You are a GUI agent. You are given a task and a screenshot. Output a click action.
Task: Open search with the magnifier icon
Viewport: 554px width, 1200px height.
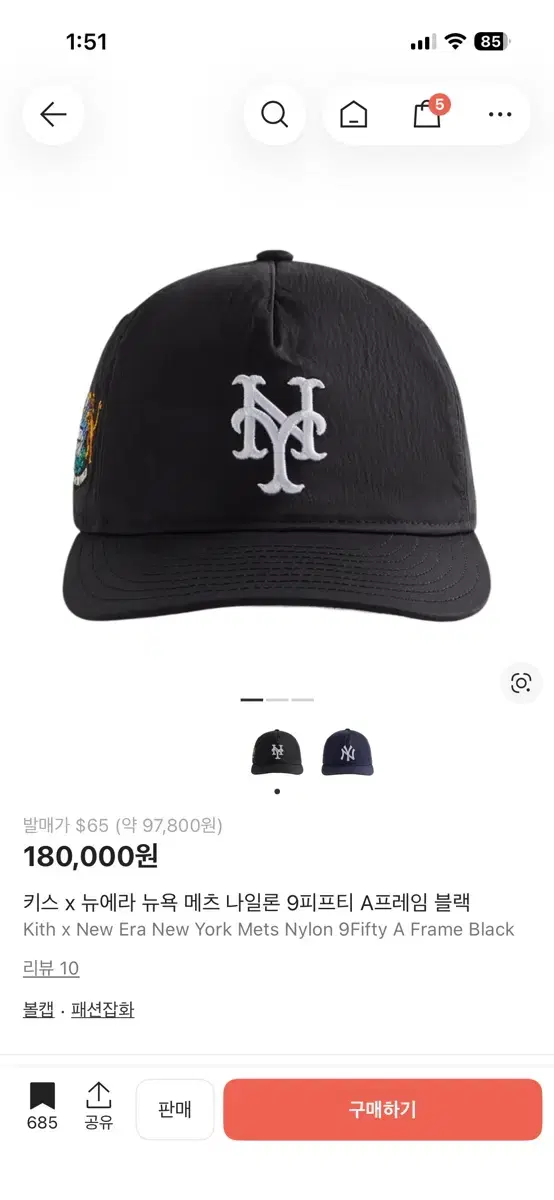click(x=275, y=115)
